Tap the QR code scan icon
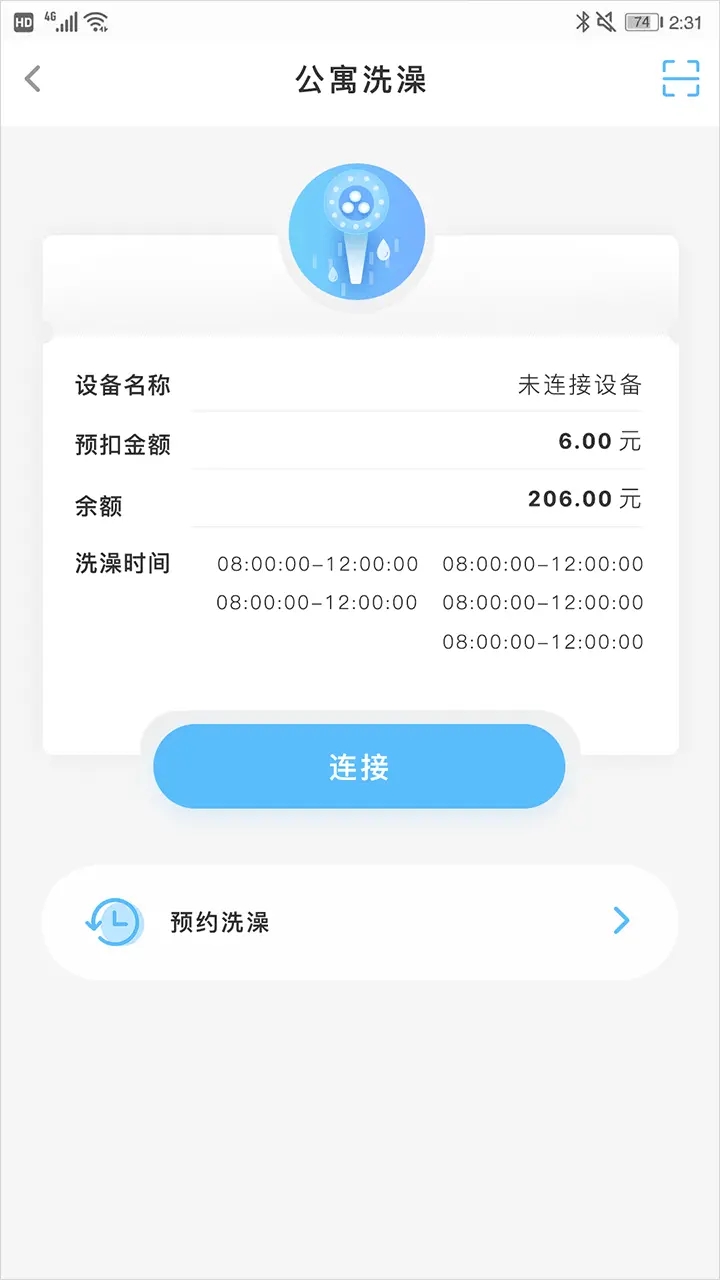The width and height of the screenshot is (720, 1280). click(x=679, y=79)
